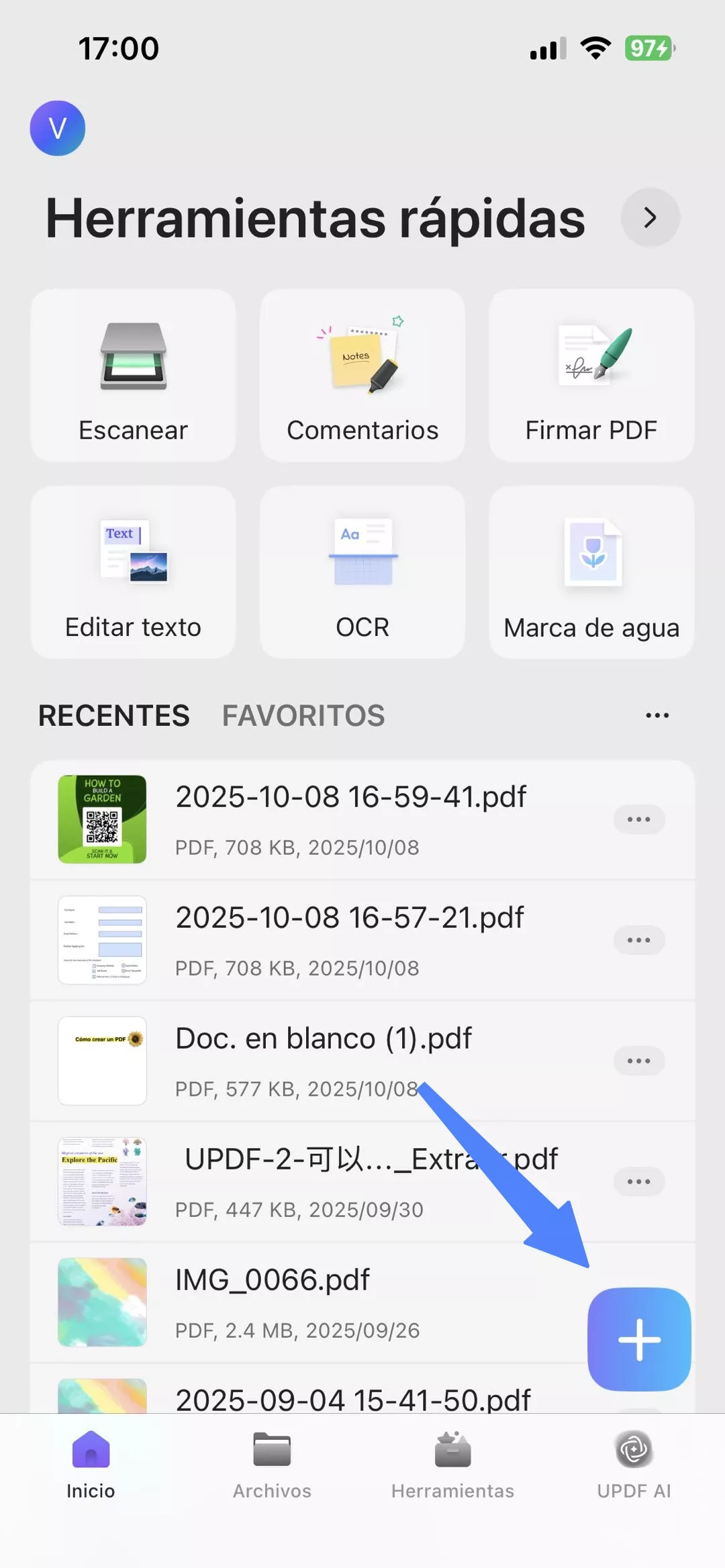
Task: Launch the Editar texto tool
Action: tap(133, 572)
